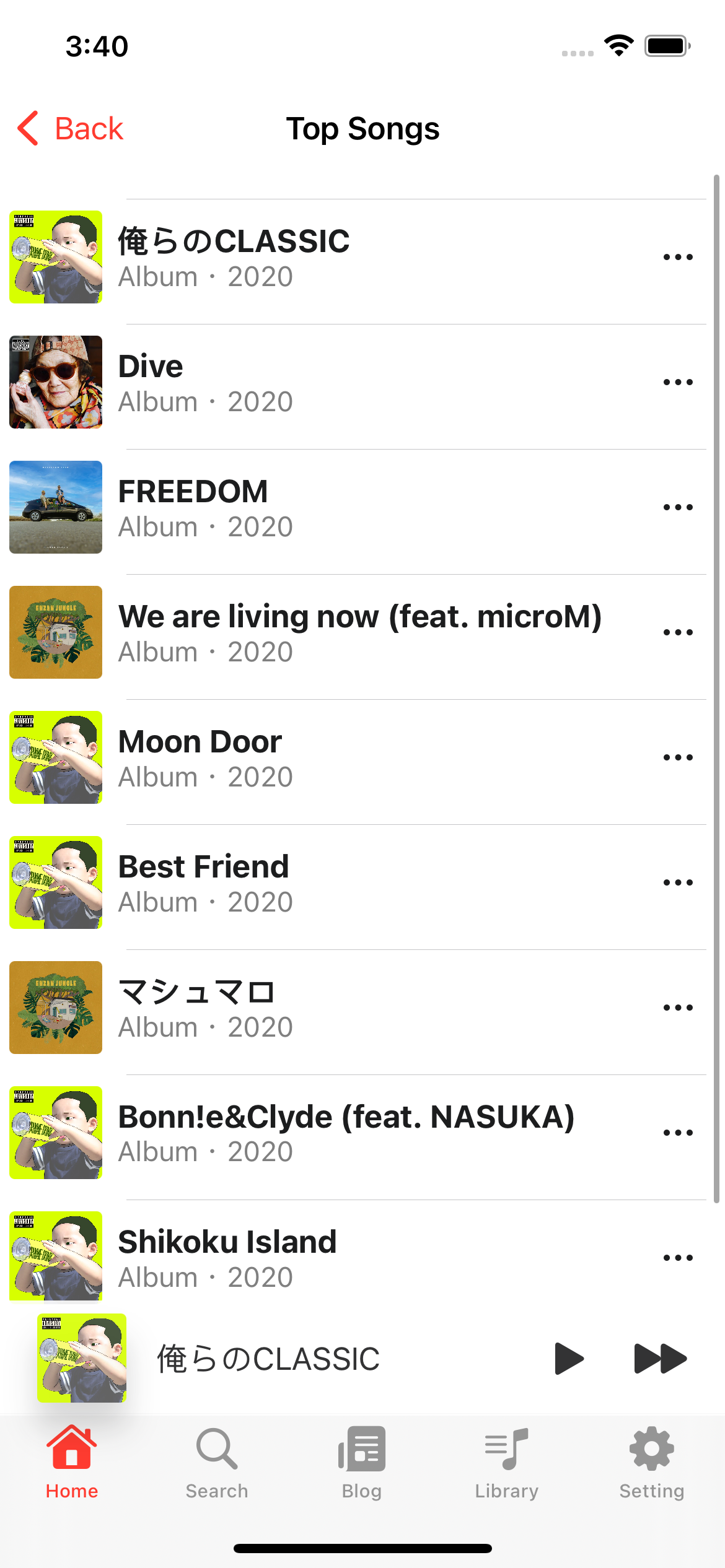Play the song Dive
This screenshot has height=1568, width=725.
(x=310, y=382)
